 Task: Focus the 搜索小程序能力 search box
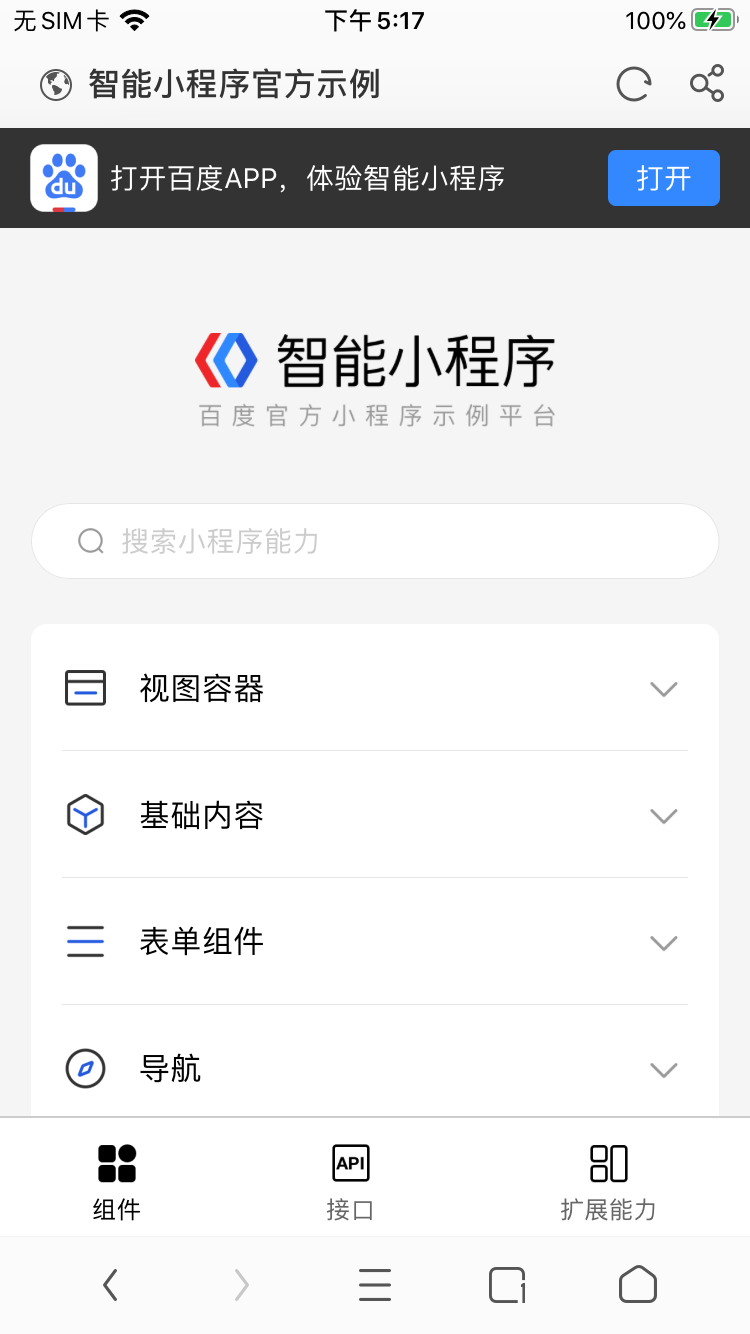[x=375, y=541]
